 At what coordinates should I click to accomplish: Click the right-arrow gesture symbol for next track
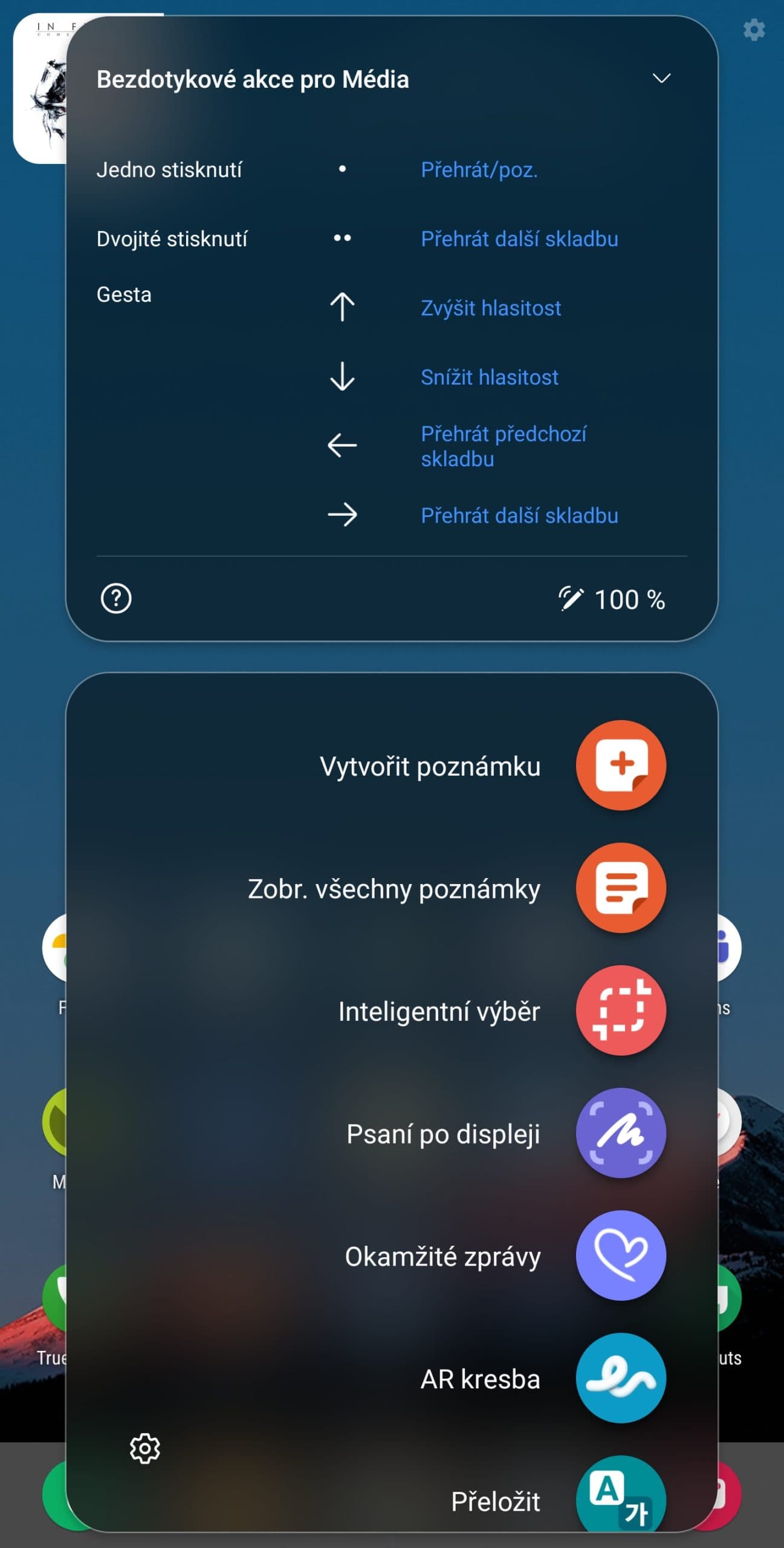tap(342, 515)
